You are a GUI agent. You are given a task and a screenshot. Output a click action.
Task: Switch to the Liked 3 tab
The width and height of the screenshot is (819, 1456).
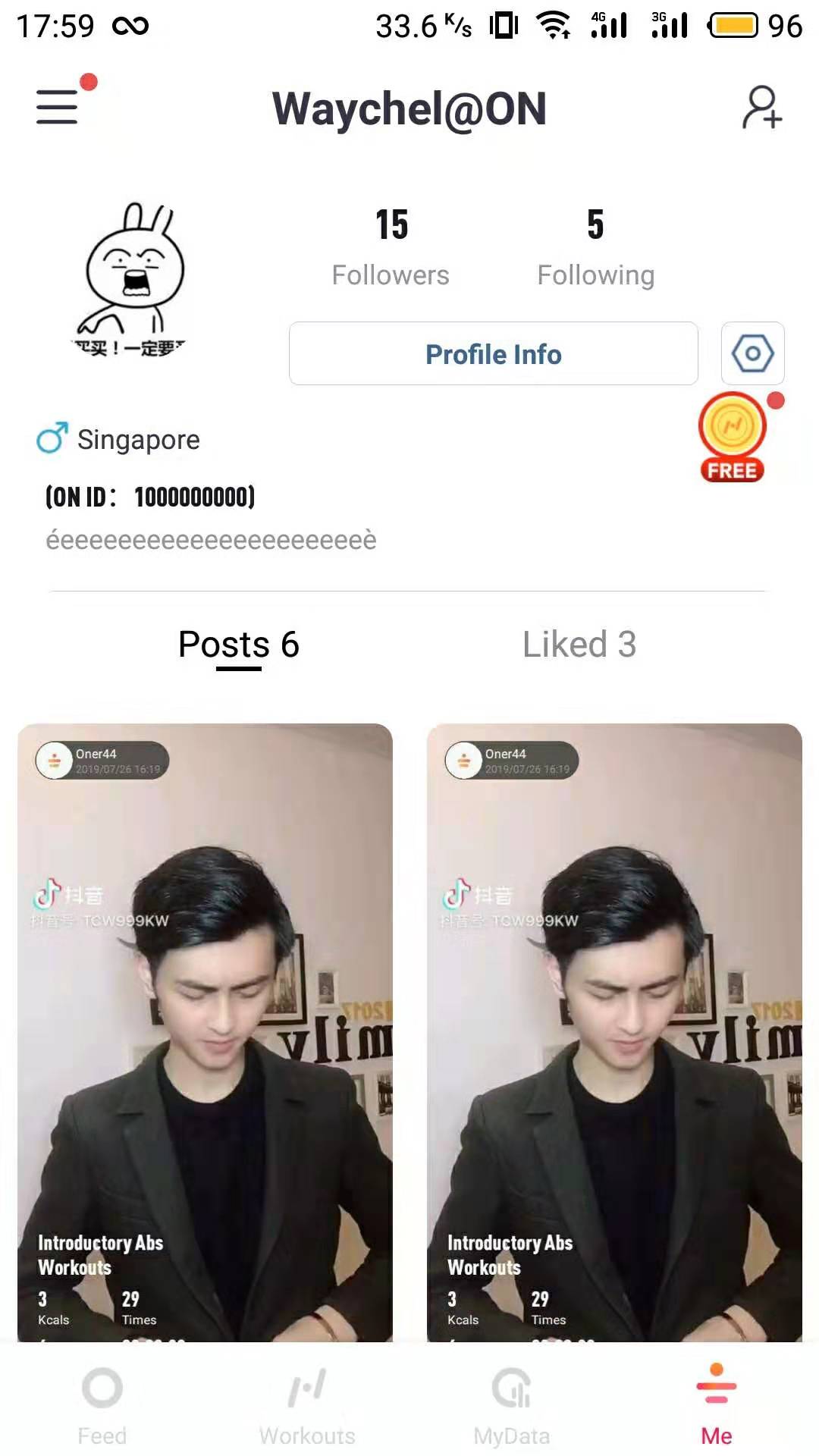579,645
